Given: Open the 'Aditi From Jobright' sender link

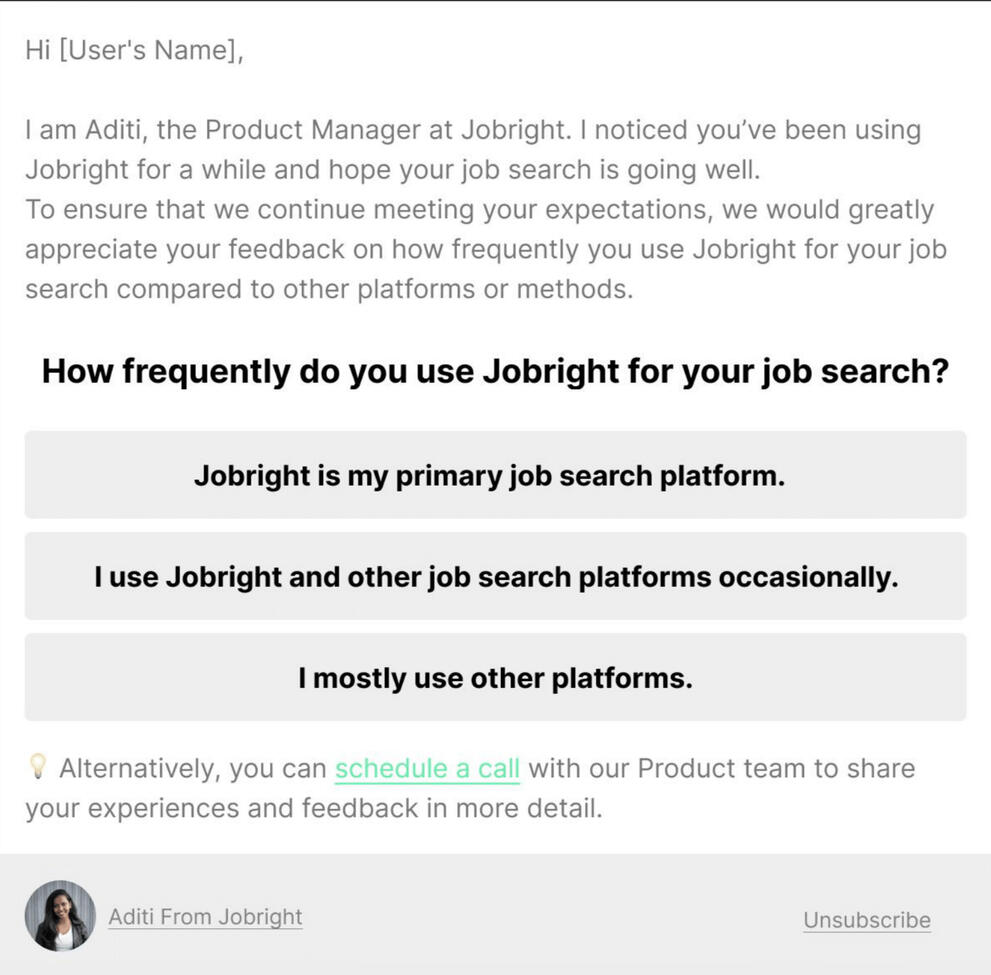Looking at the screenshot, I should click(205, 916).
